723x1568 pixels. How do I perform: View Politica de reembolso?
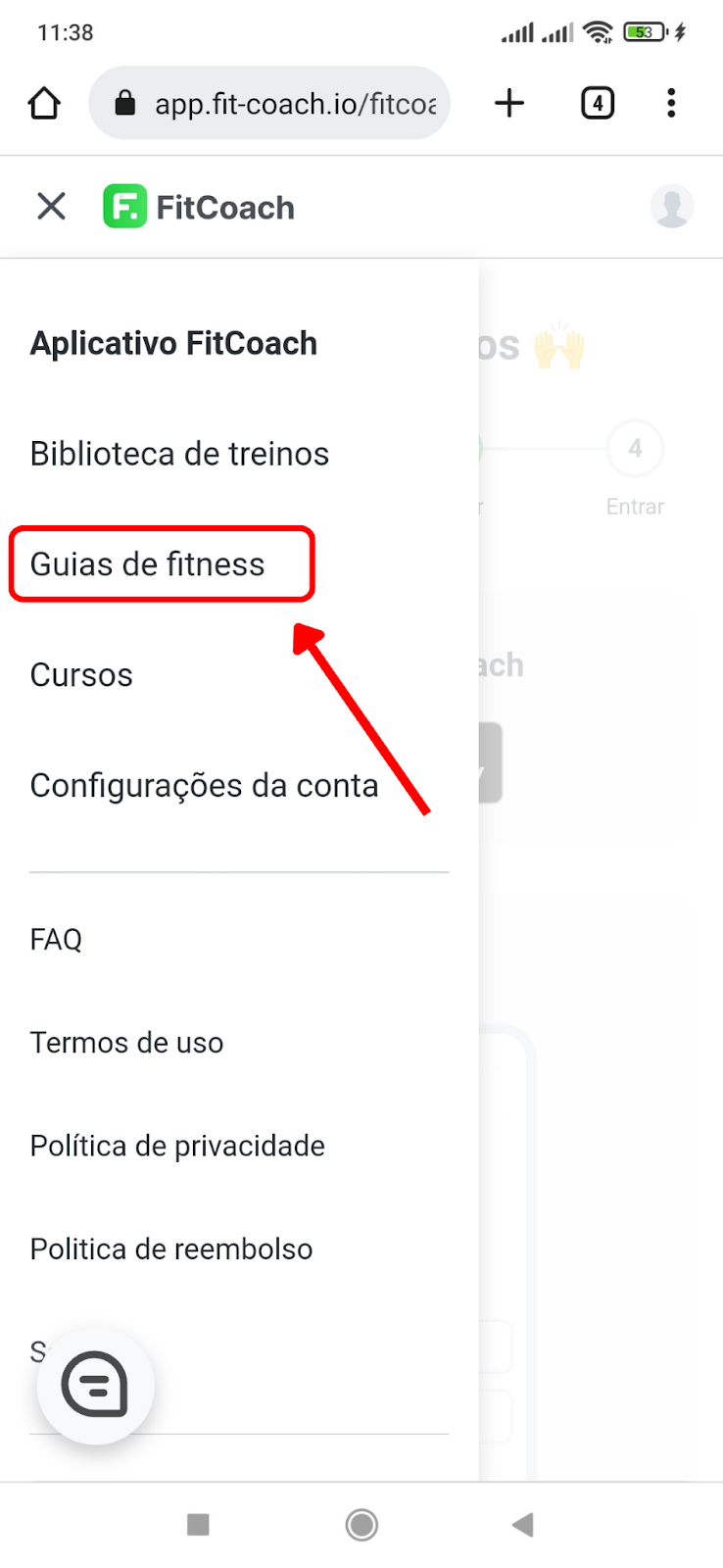pos(171,1249)
